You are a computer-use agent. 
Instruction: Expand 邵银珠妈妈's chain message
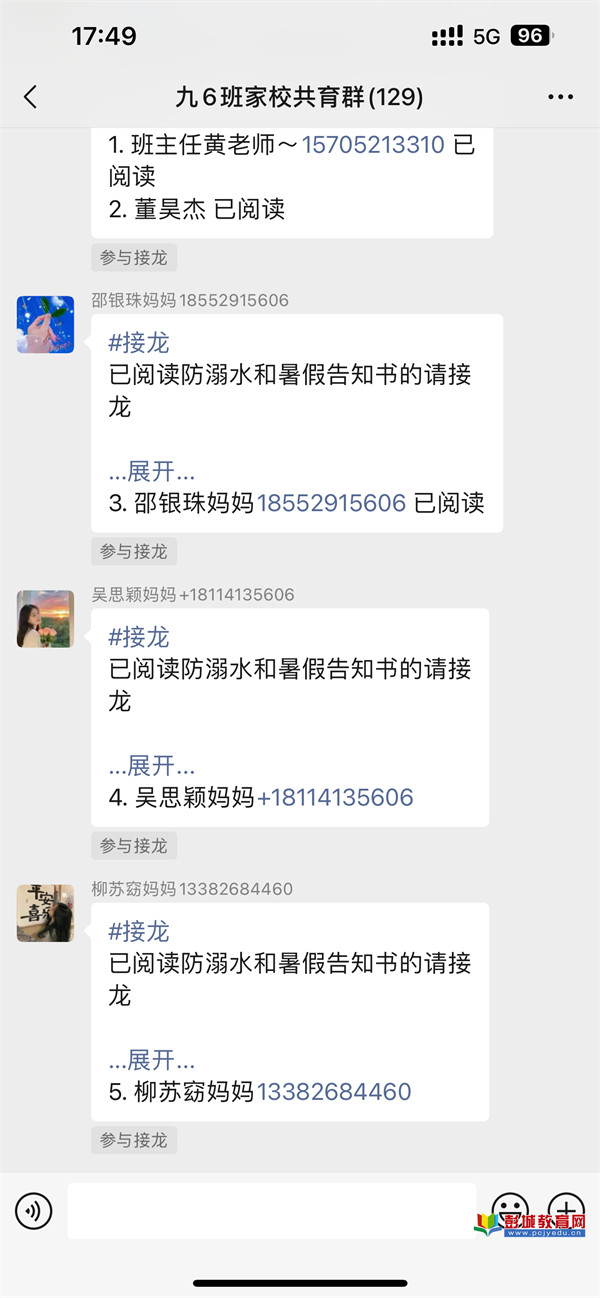tap(152, 472)
